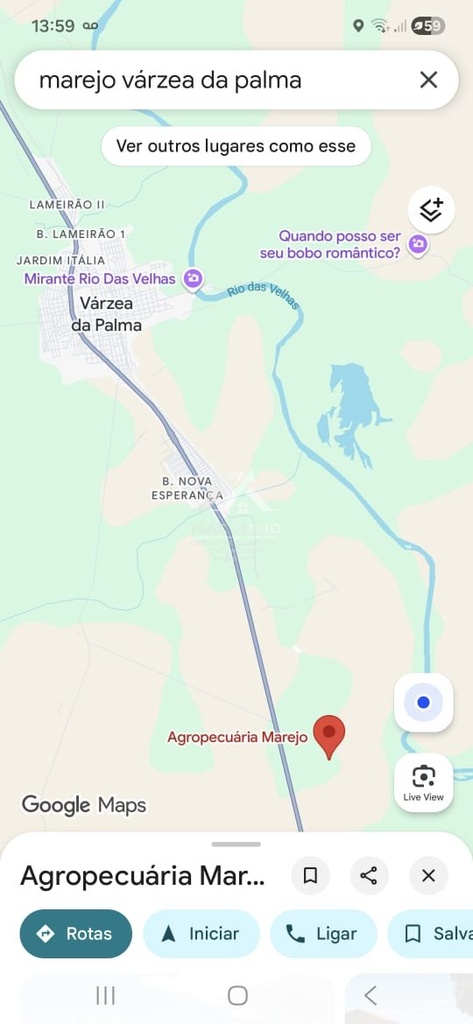Call the place using Ligar

pyautogui.click(x=323, y=934)
